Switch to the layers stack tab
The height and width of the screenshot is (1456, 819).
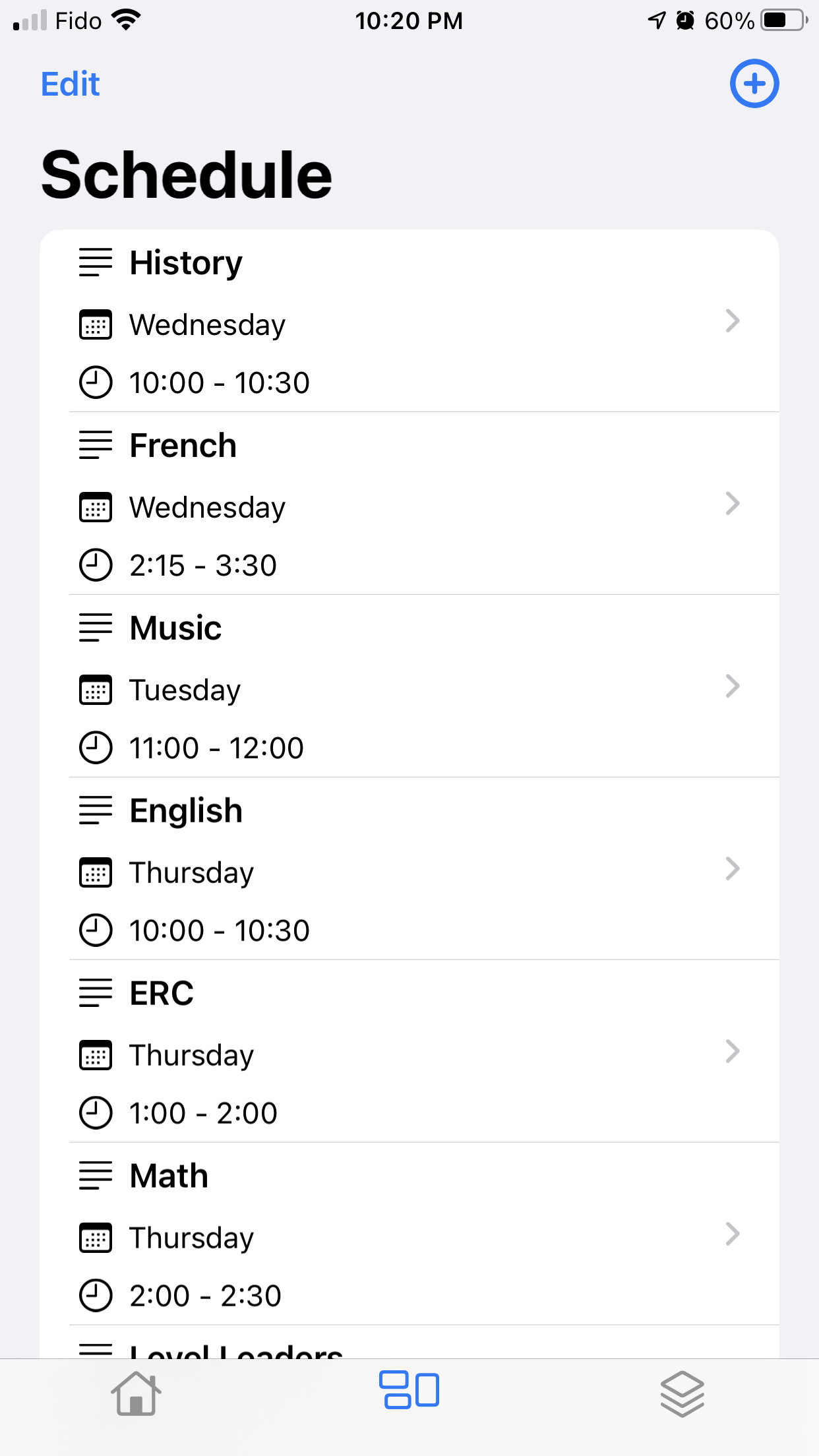click(682, 1393)
